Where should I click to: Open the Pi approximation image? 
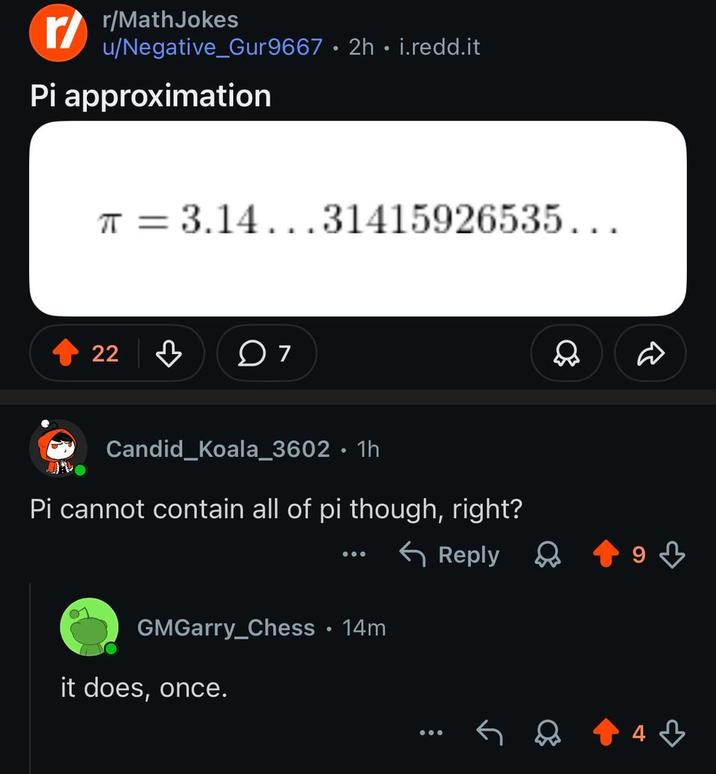tap(358, 218)
